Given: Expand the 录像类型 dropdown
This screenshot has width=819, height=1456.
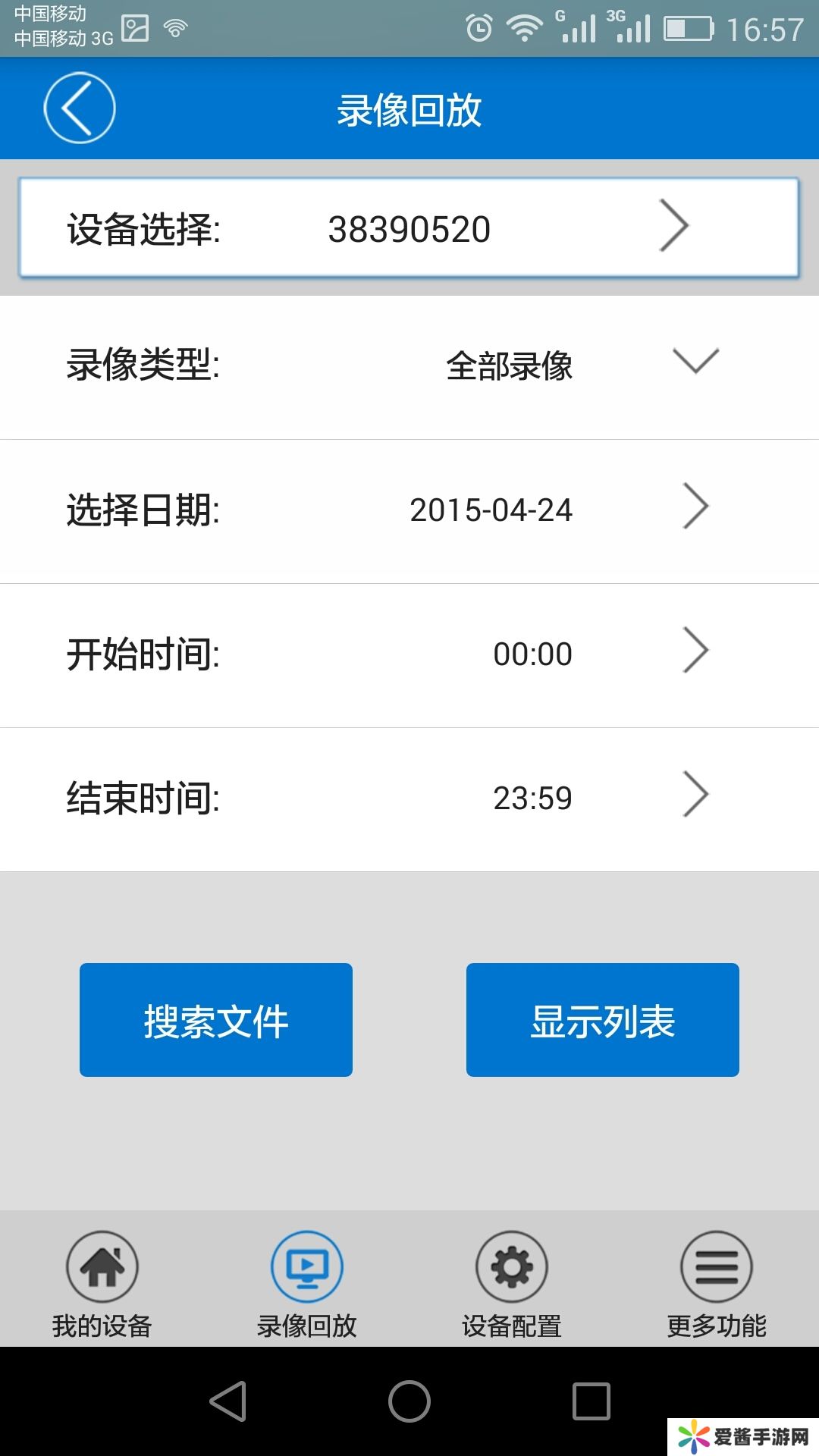Looking at the screenshot, I should click(695, 362).
